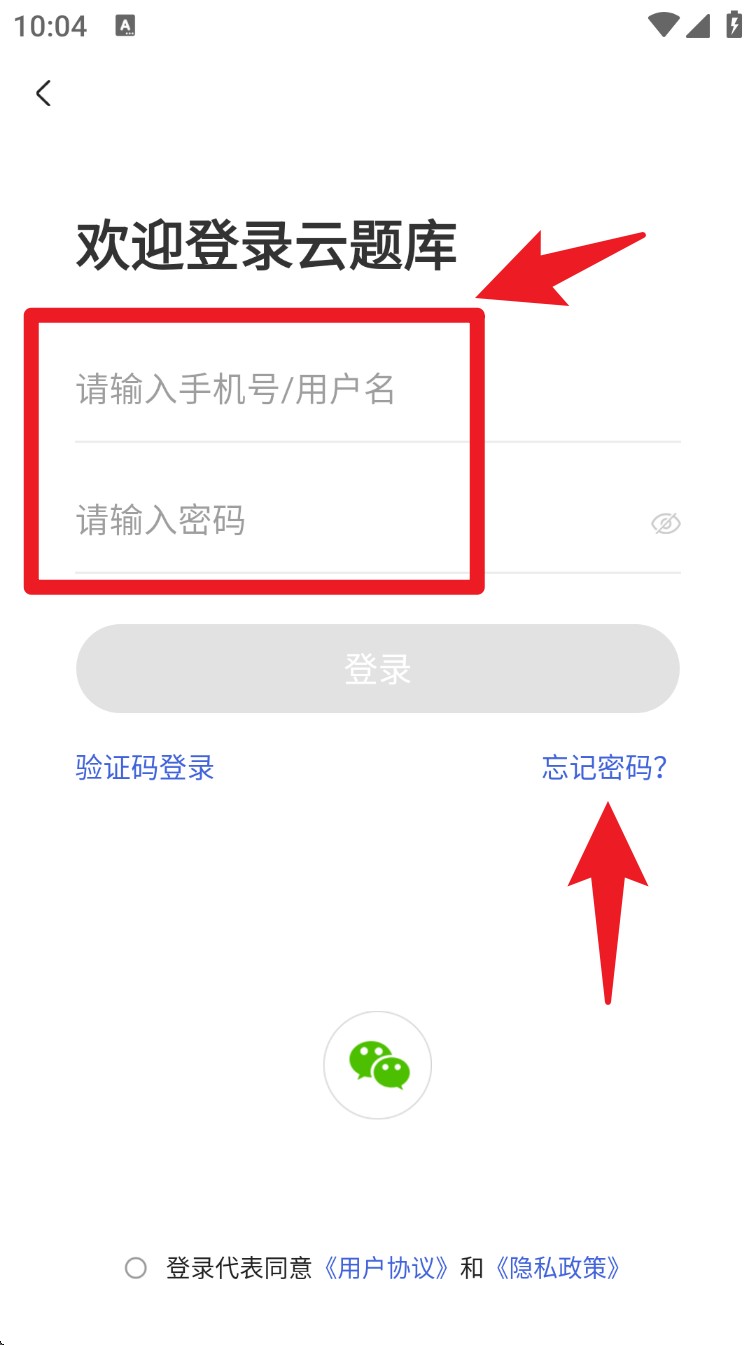Check the agreement consent circle
This screenshot has height=1345, width=756.
[x=136, y=1269]
